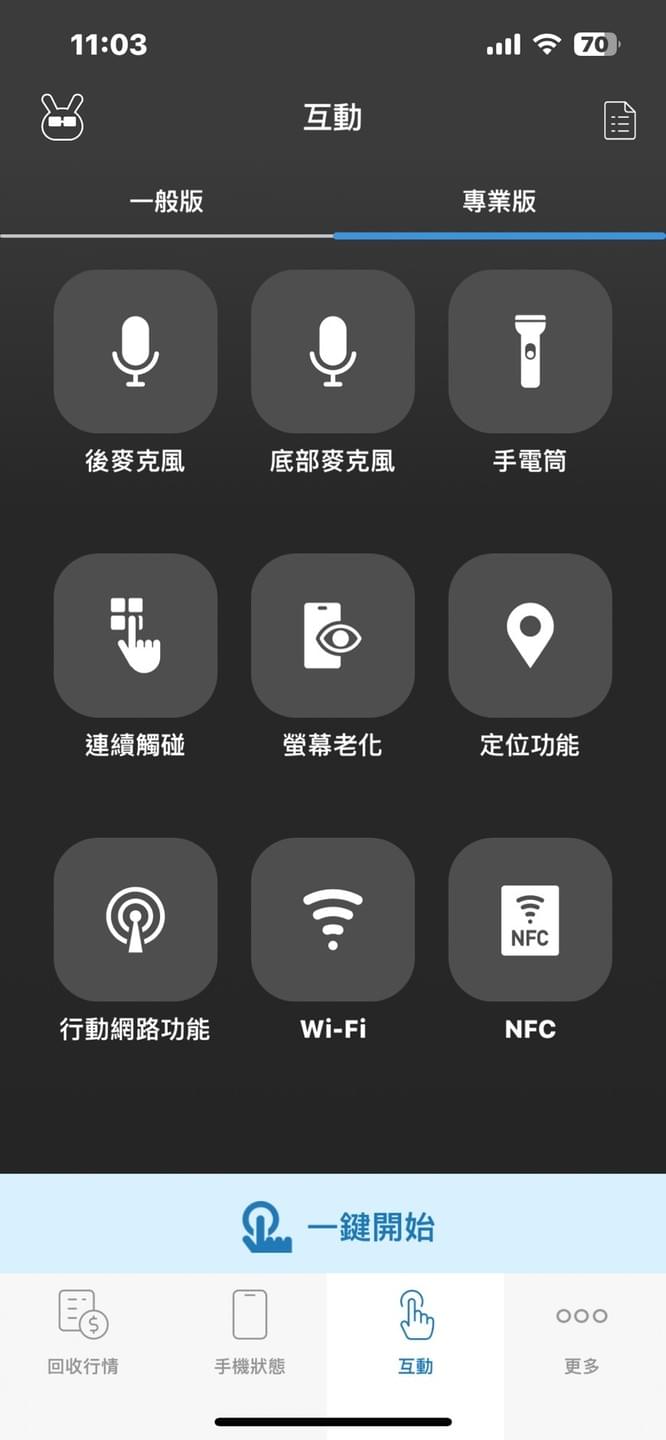Switch to the 手機狀態 tab
This screenshot has width=666, height=1440.
click(x=250, y=1332)
